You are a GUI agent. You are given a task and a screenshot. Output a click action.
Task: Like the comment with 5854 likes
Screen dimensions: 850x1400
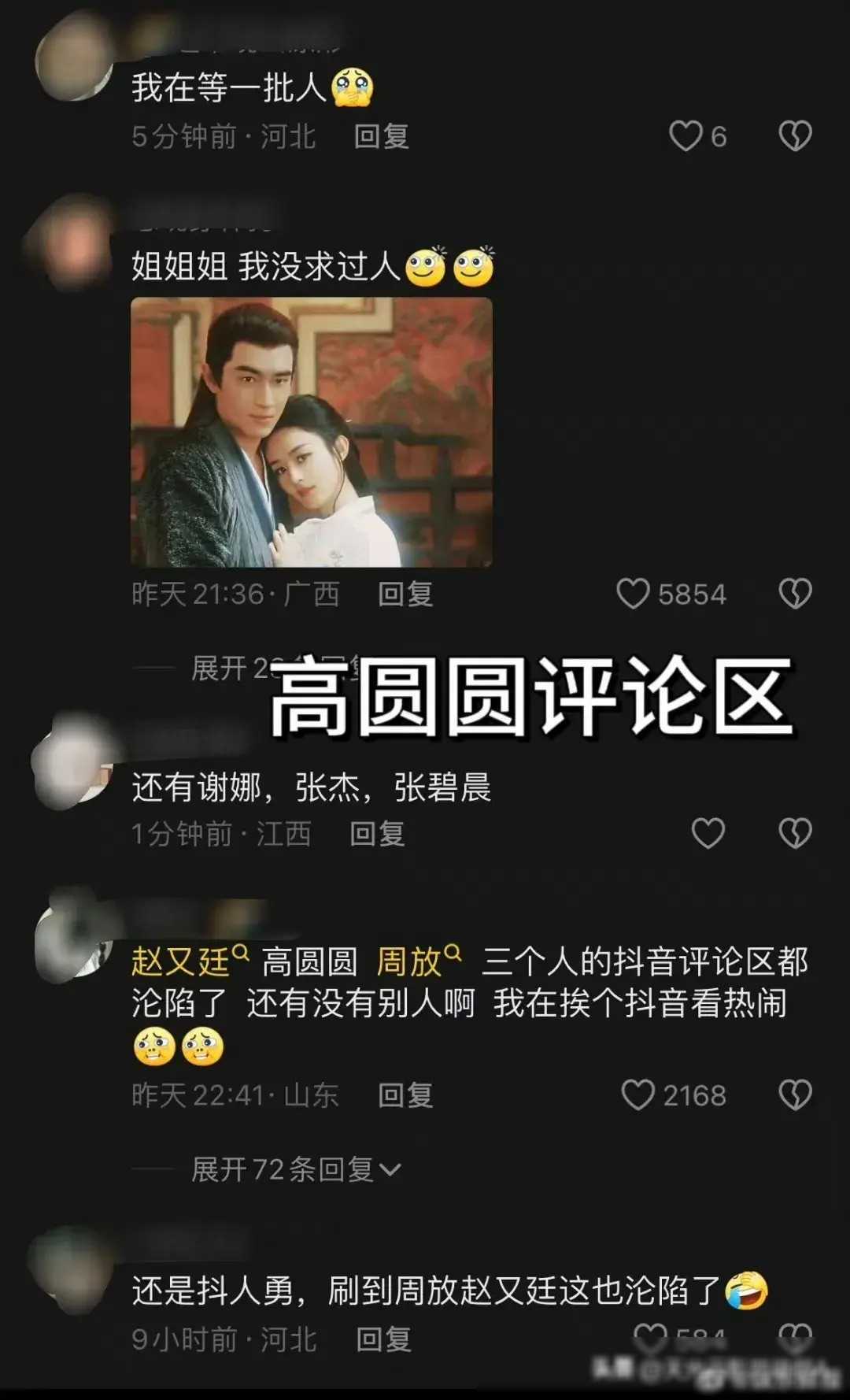[x=634, y=594]
